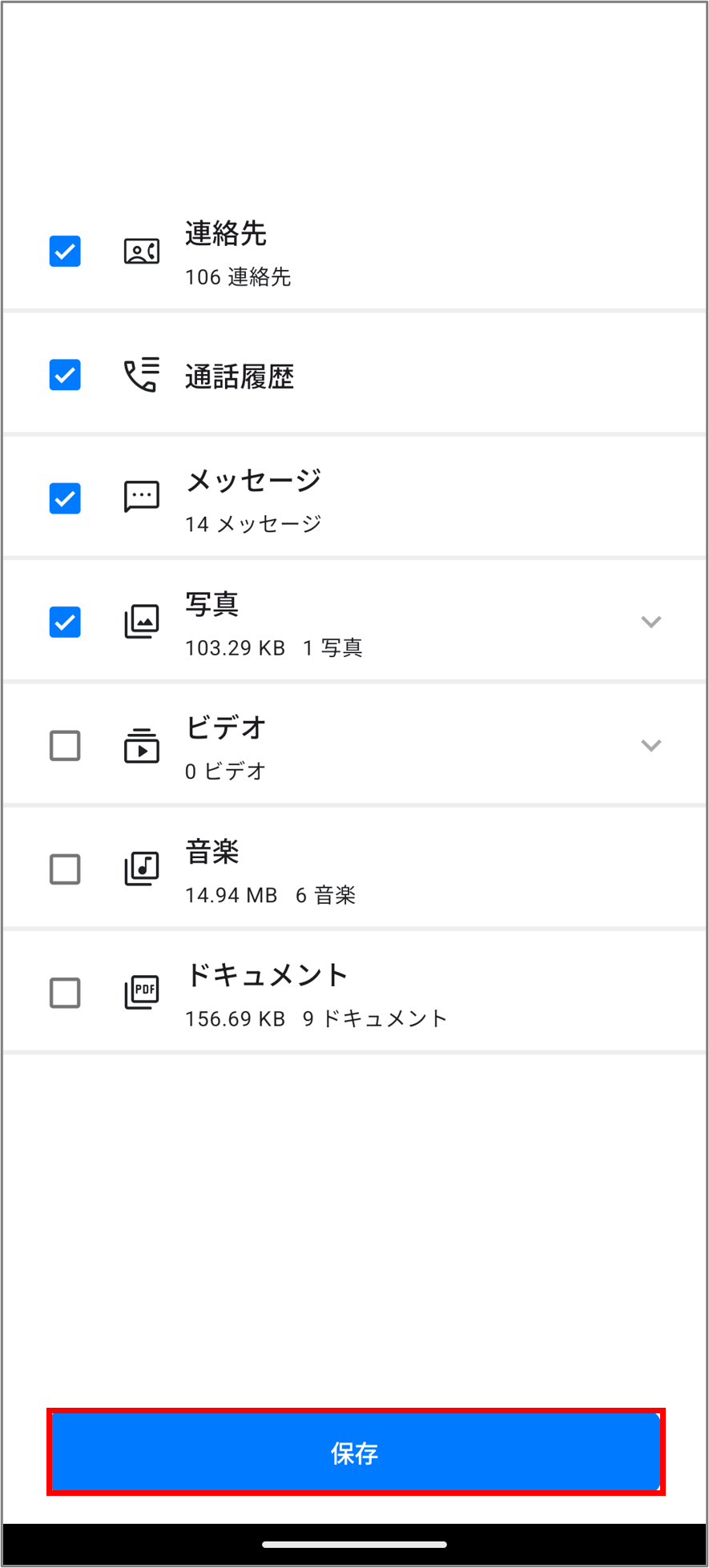Uncheck the メッセージ selection box
The image size is (709, 1568).
click(64, 498)
